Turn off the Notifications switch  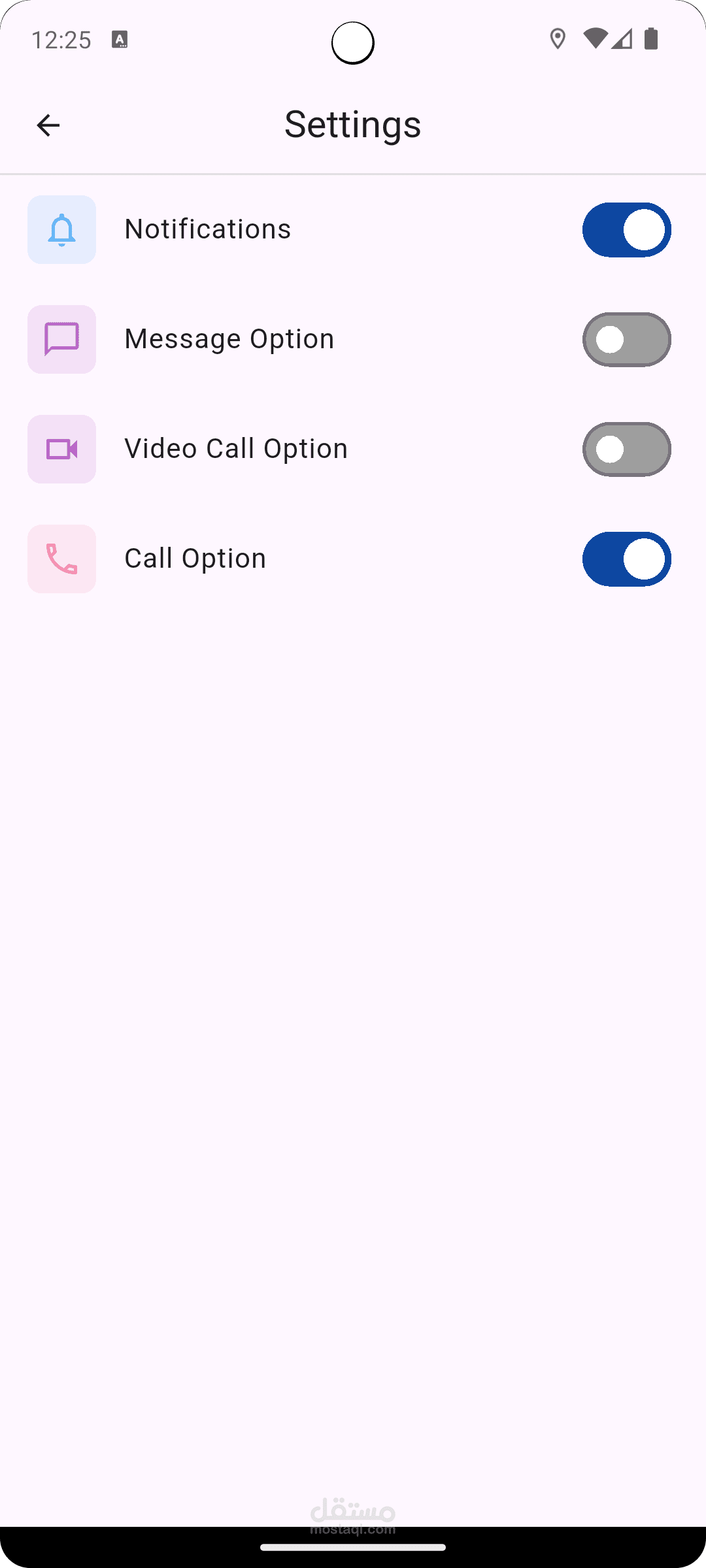626,230
